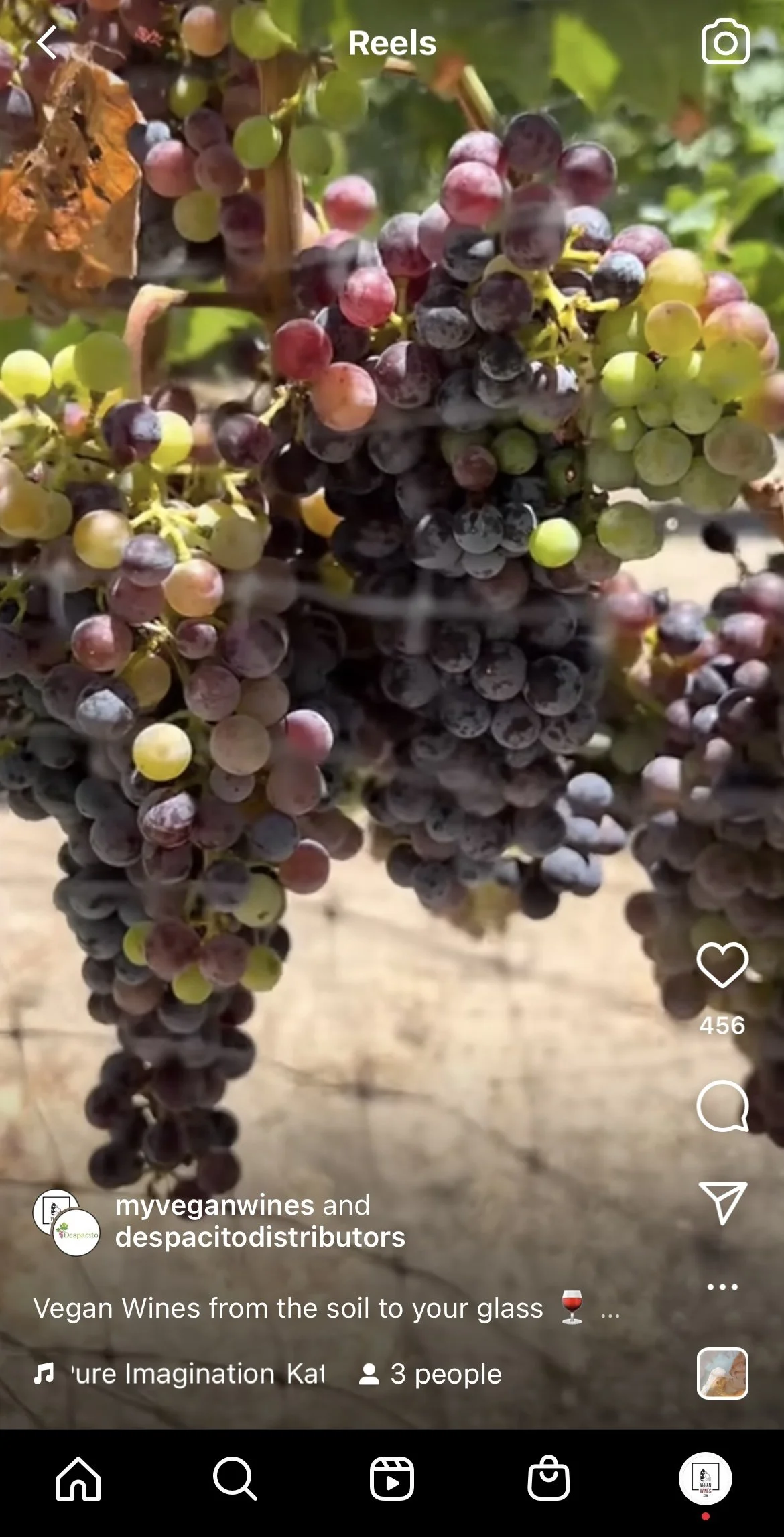The image size is (784, 1537).
Task: View the 3 people tagged
Action: tap(431, 1374)
